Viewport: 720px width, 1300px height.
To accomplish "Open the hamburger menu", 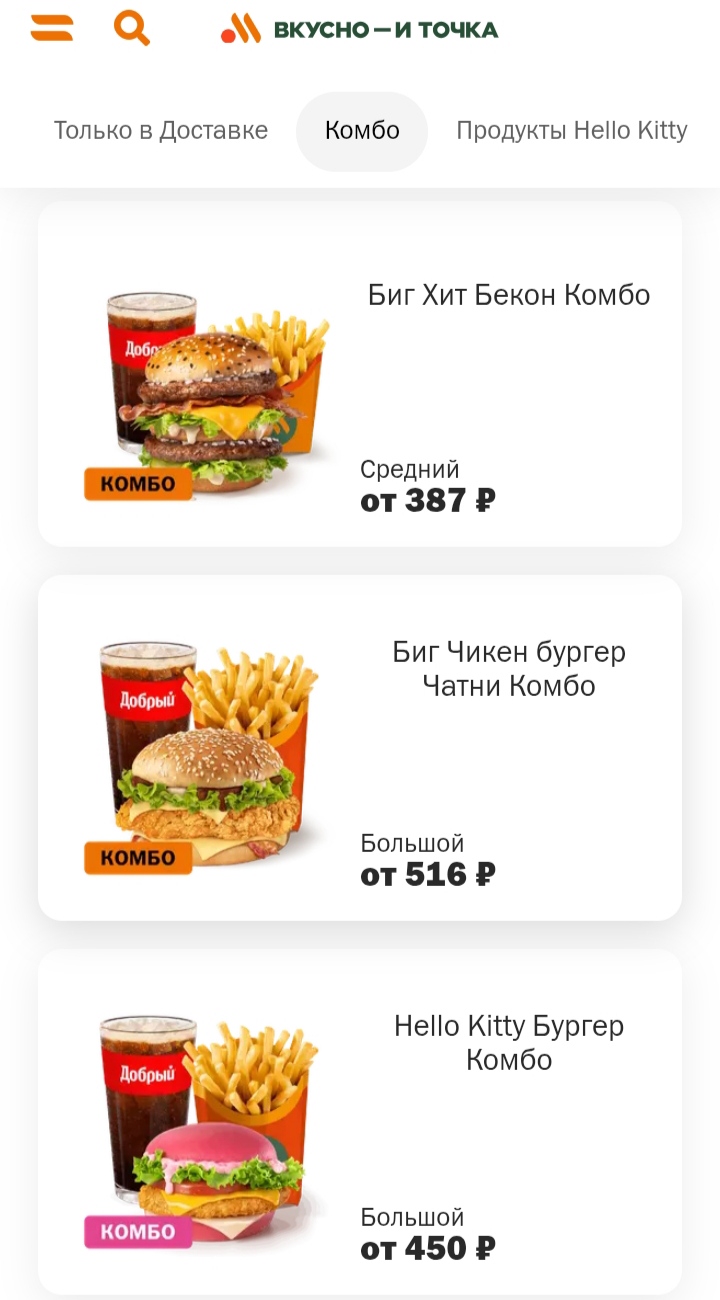I will tap(52, 28).
